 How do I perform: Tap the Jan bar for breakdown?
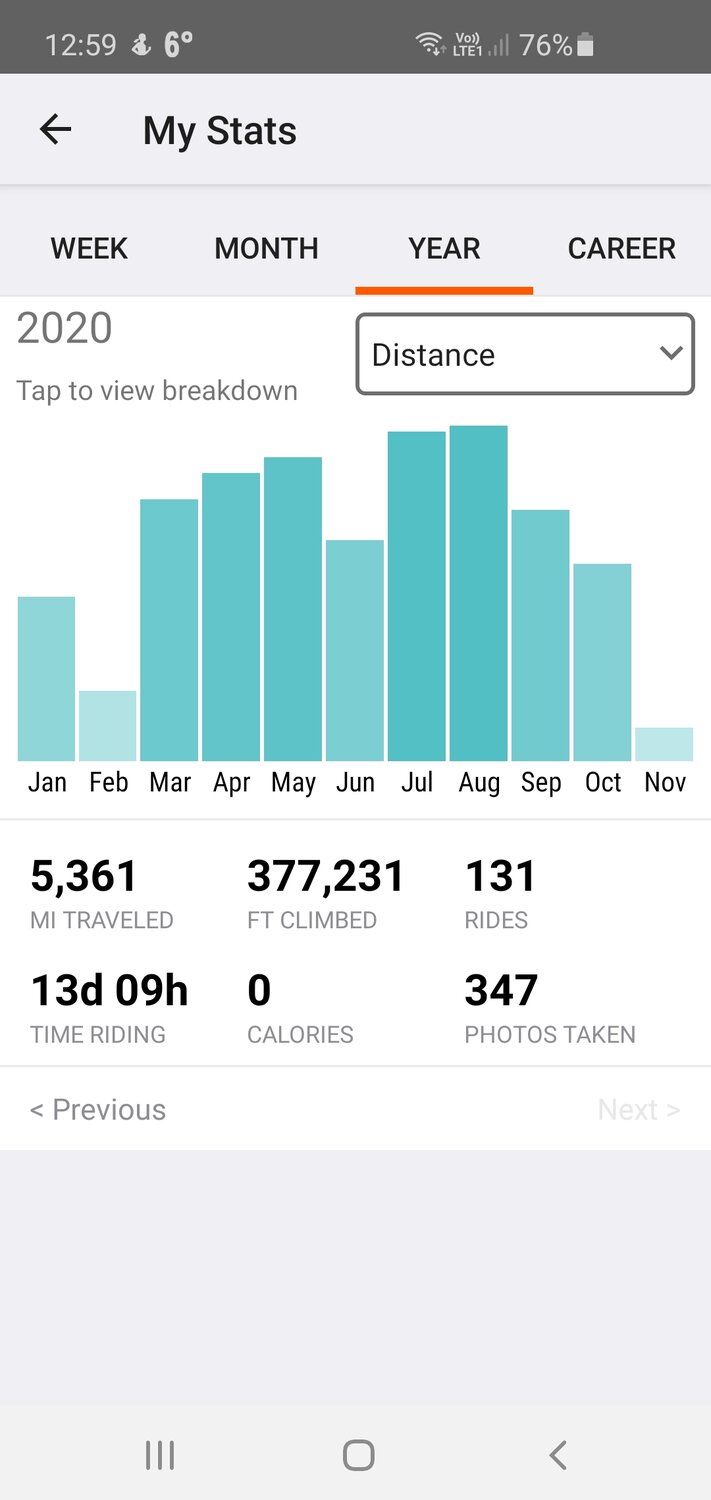[x=46, y=678]
